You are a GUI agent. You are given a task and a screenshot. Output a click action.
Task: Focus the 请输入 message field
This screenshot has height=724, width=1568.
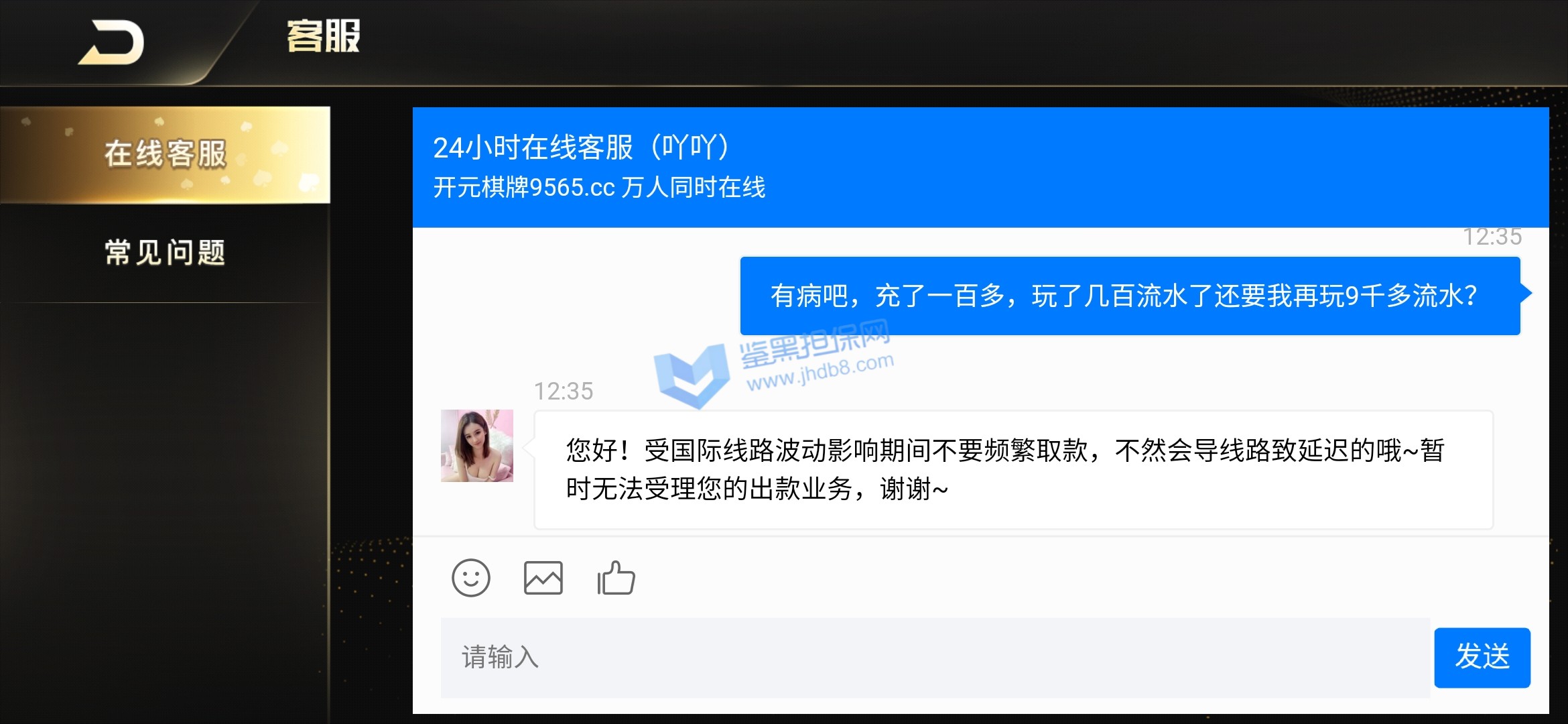[935, 657]
